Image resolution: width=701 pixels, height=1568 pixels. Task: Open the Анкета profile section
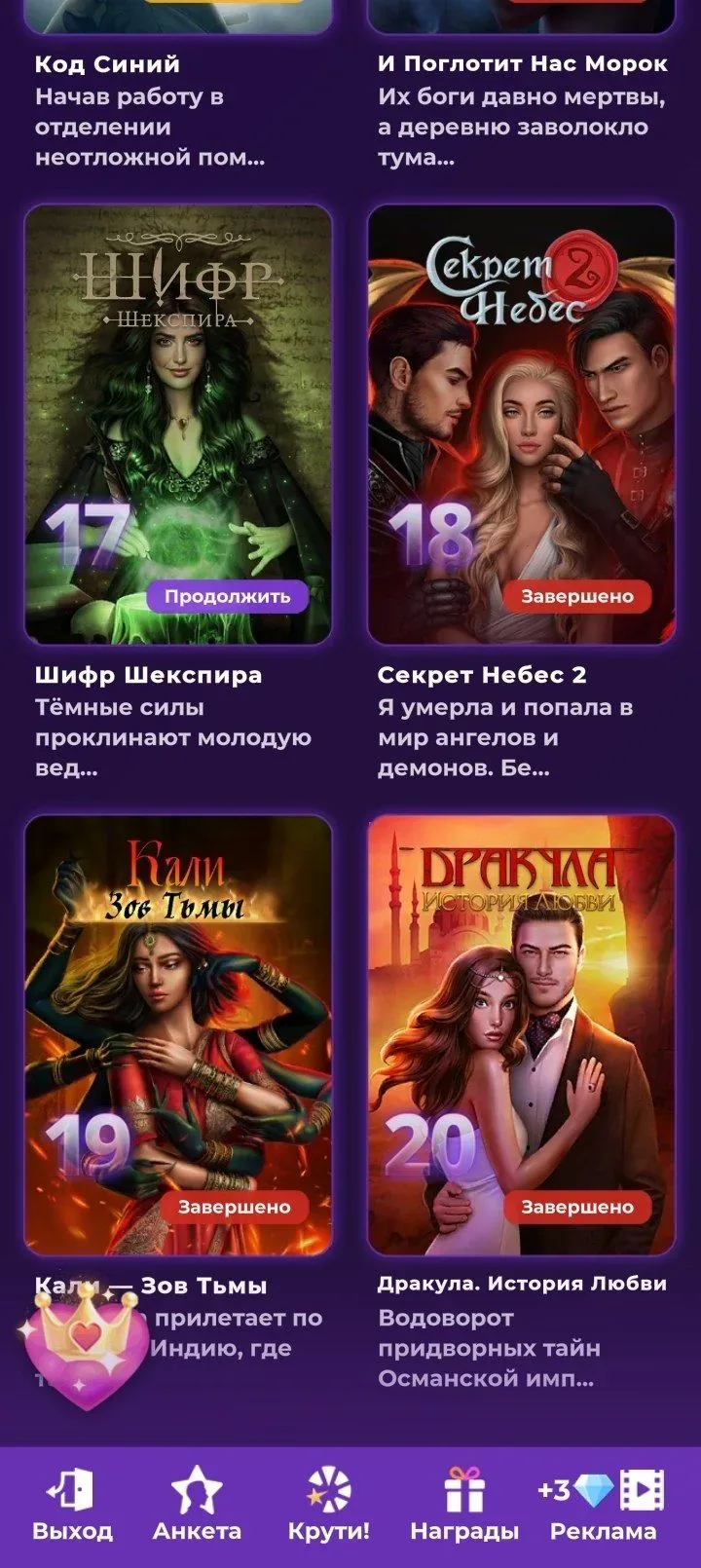click(x=197, y=1505)
